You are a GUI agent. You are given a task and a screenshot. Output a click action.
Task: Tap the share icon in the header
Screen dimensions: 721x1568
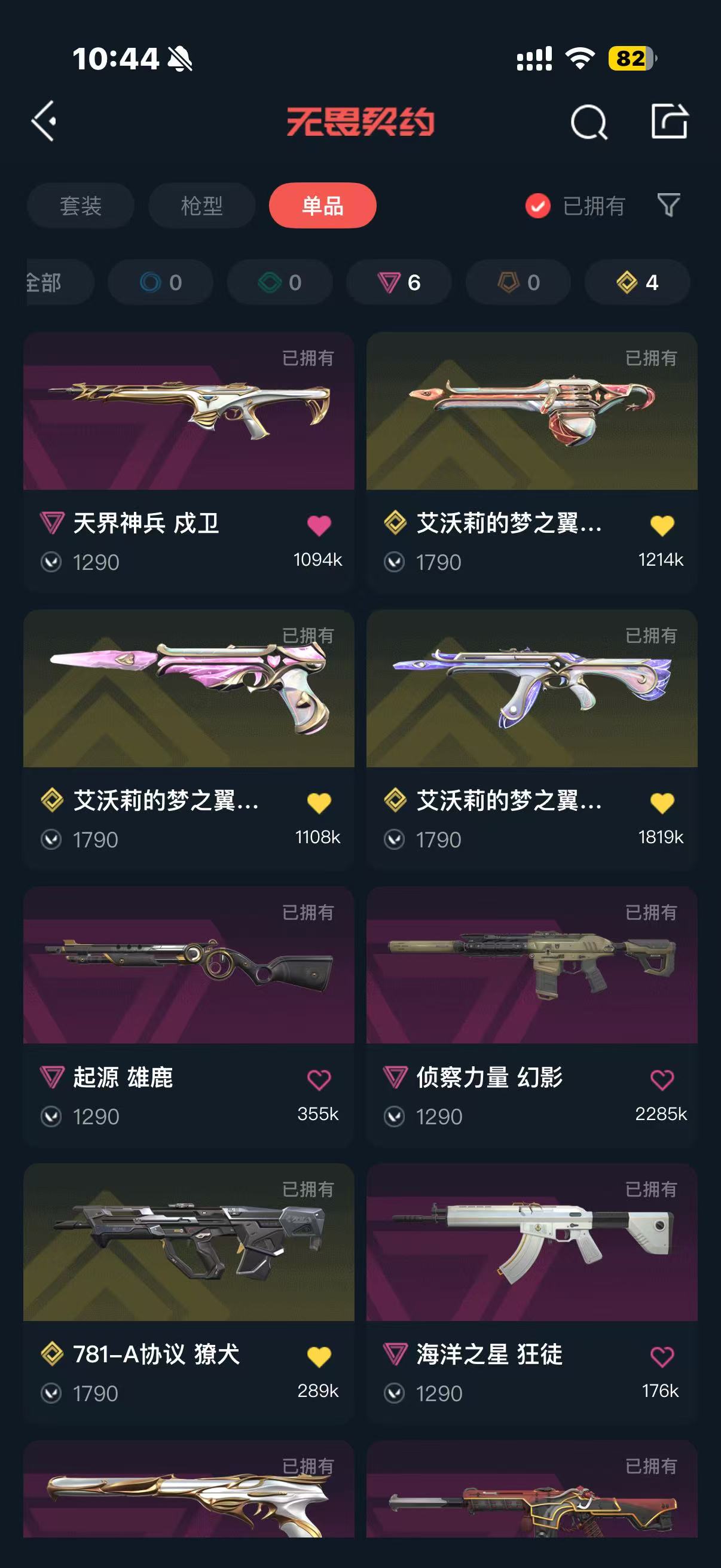coord(668,121)
